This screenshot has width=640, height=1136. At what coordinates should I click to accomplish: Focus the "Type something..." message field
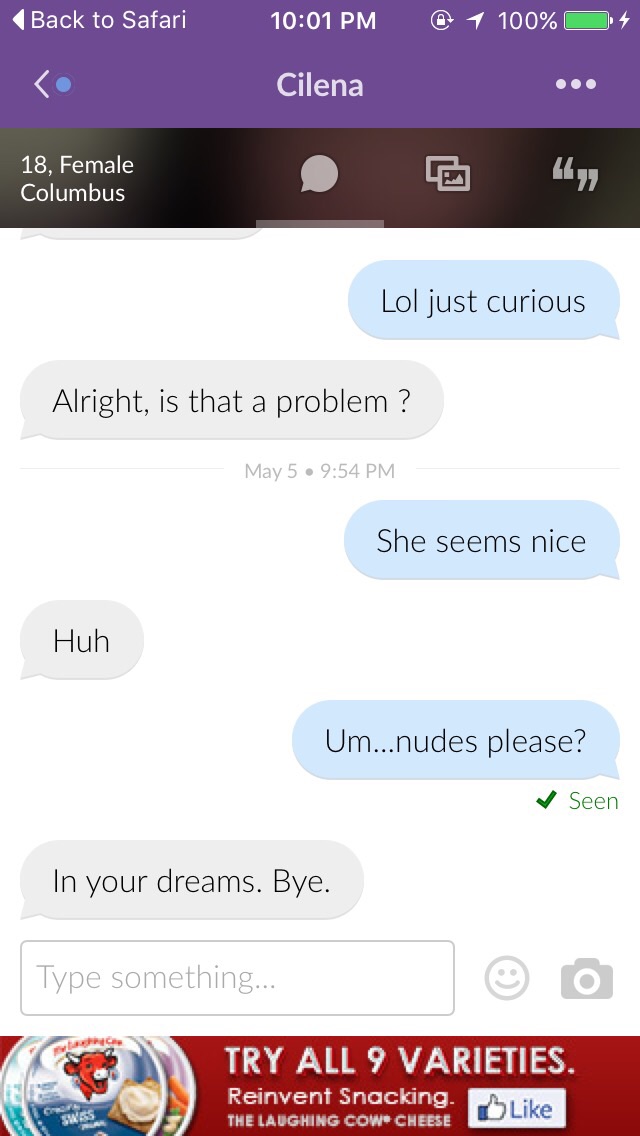237,977
